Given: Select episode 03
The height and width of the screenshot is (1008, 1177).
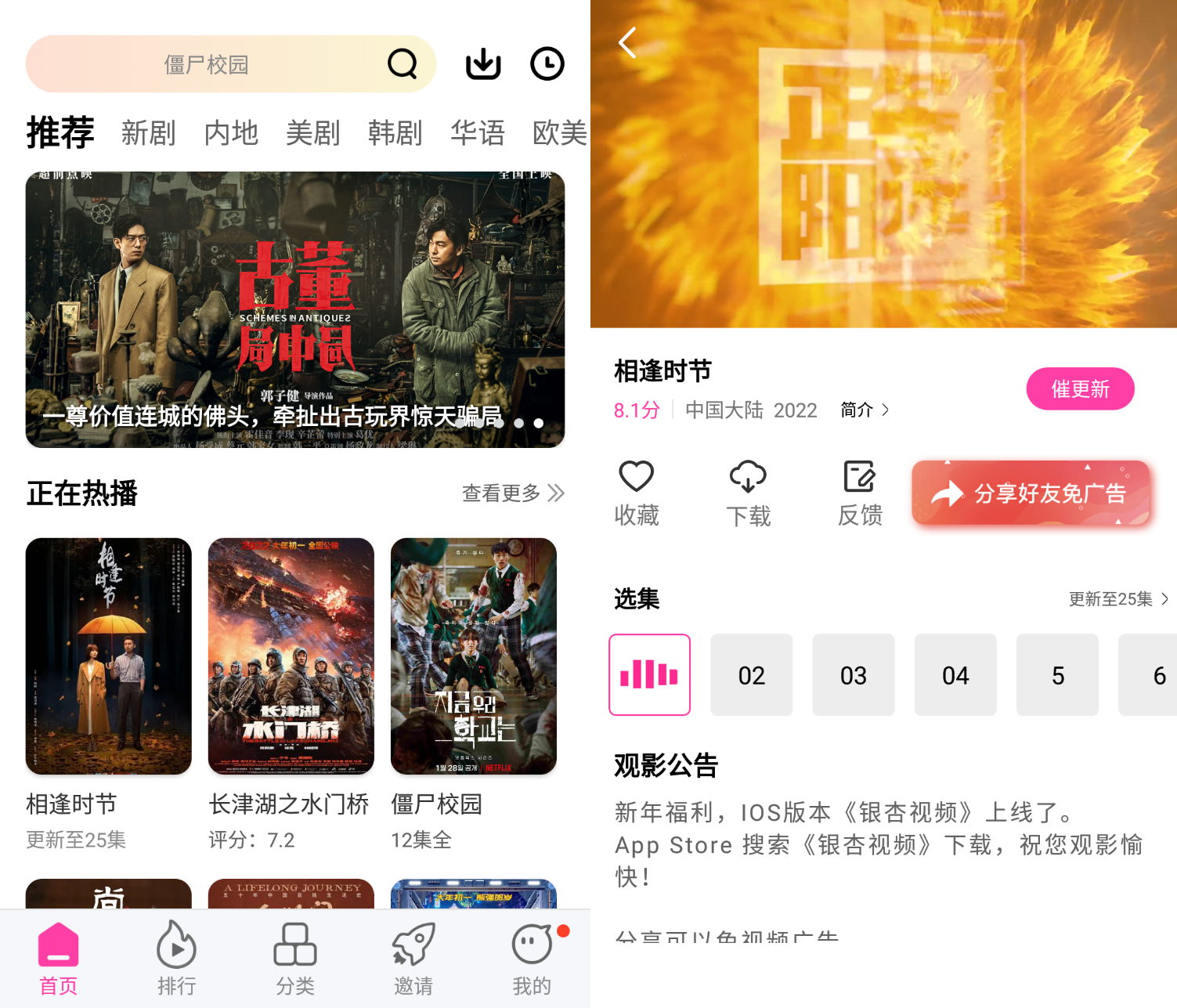Looking at the screenshot, I should pos(853,674).
